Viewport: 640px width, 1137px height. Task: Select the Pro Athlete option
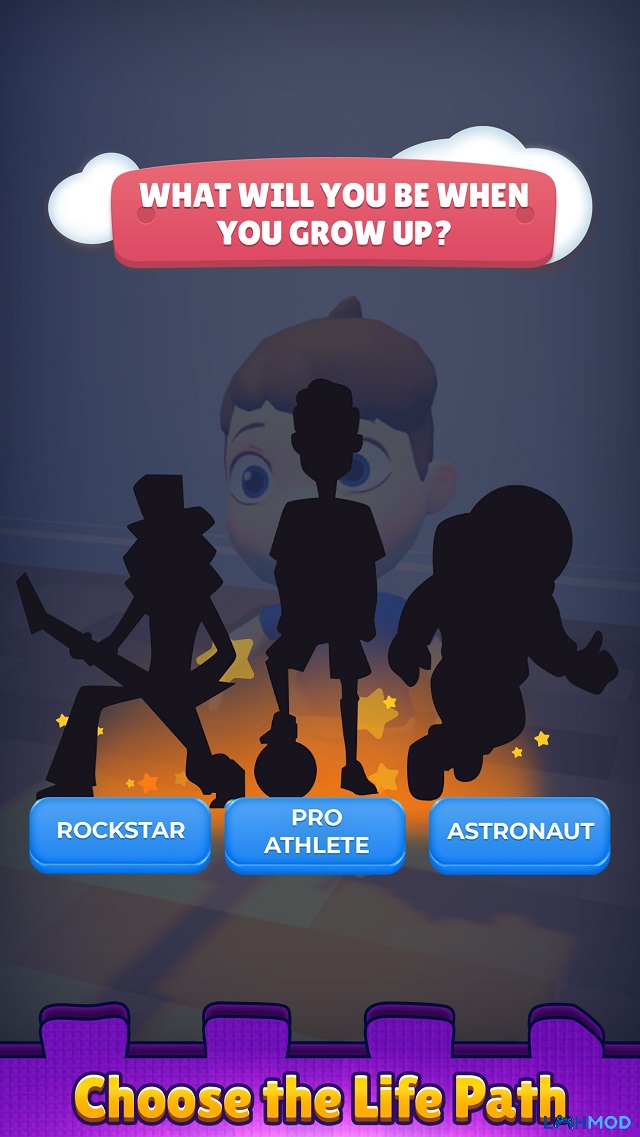coord(316,832)
